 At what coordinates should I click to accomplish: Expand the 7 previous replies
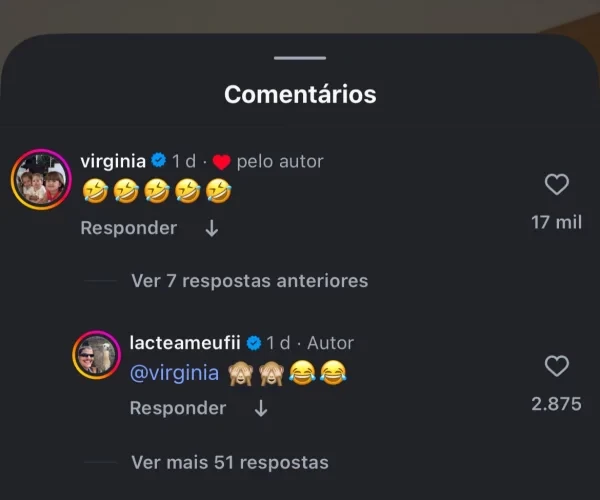pos(249,281)
